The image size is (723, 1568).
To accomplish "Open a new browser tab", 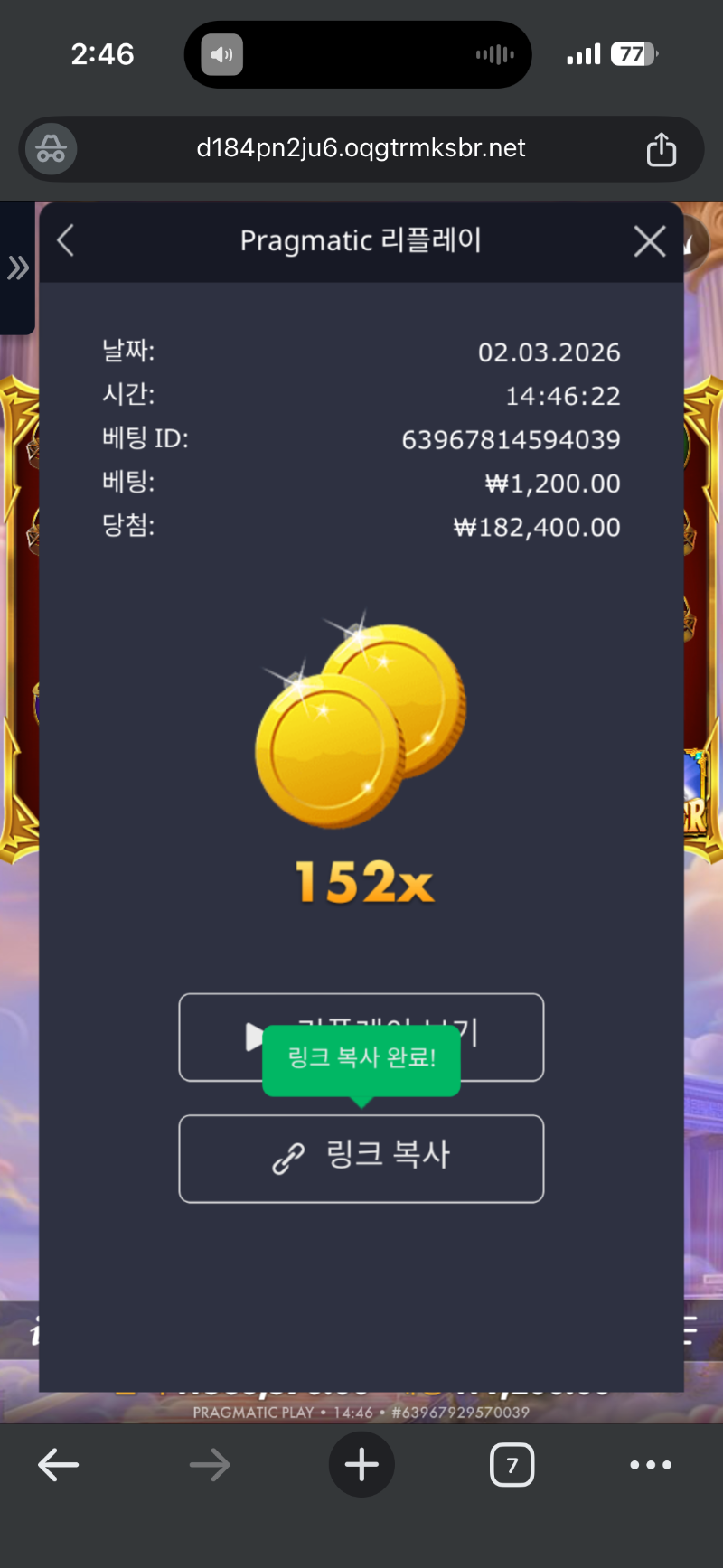I will pos(361,1464).
